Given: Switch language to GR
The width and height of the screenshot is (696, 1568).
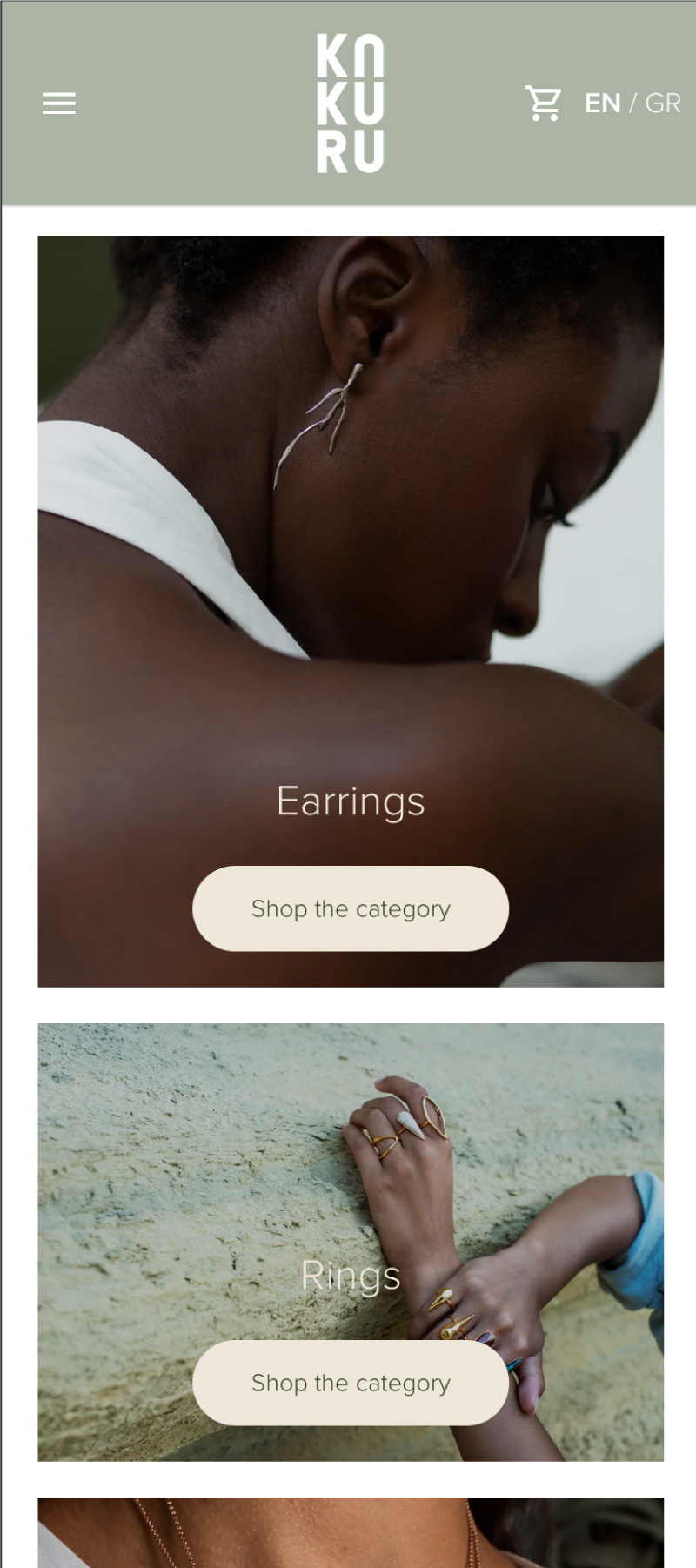Looking at the screenshot, I should (x=663, y=104).
